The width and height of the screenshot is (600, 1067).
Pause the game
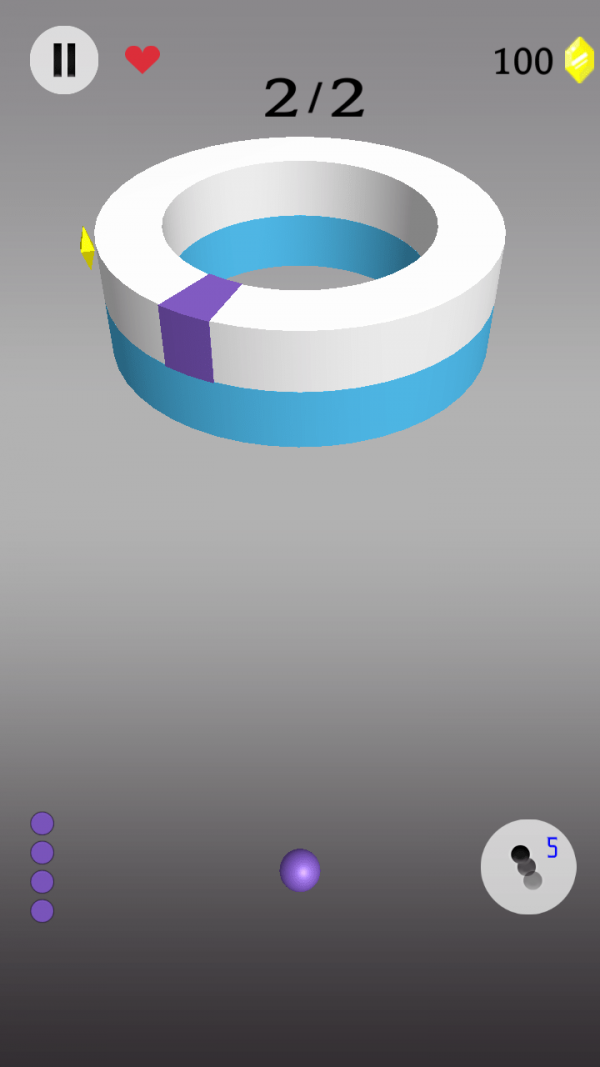(64, 60)
